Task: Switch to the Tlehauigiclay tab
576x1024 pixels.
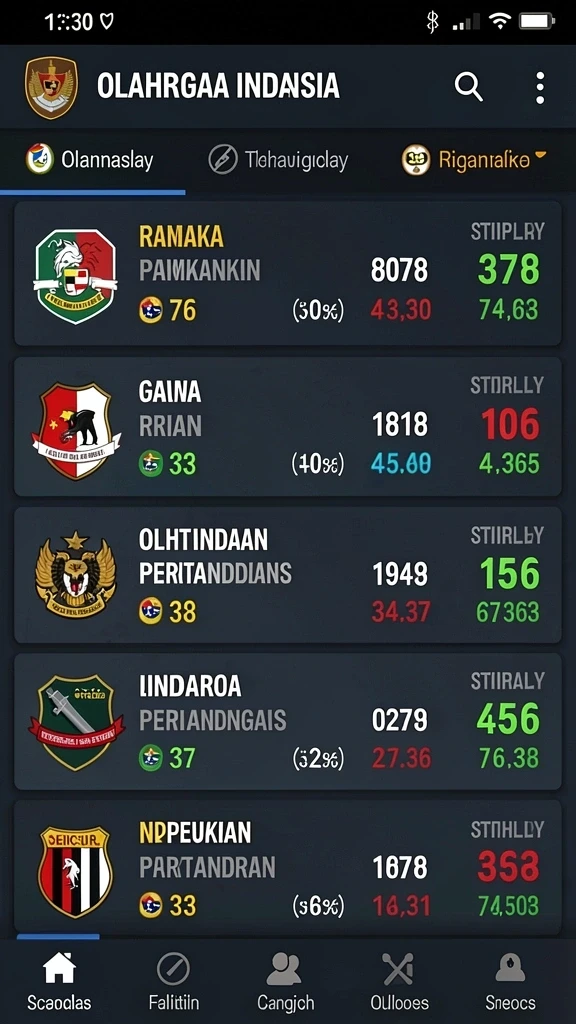Action: [x=278, y=160]
